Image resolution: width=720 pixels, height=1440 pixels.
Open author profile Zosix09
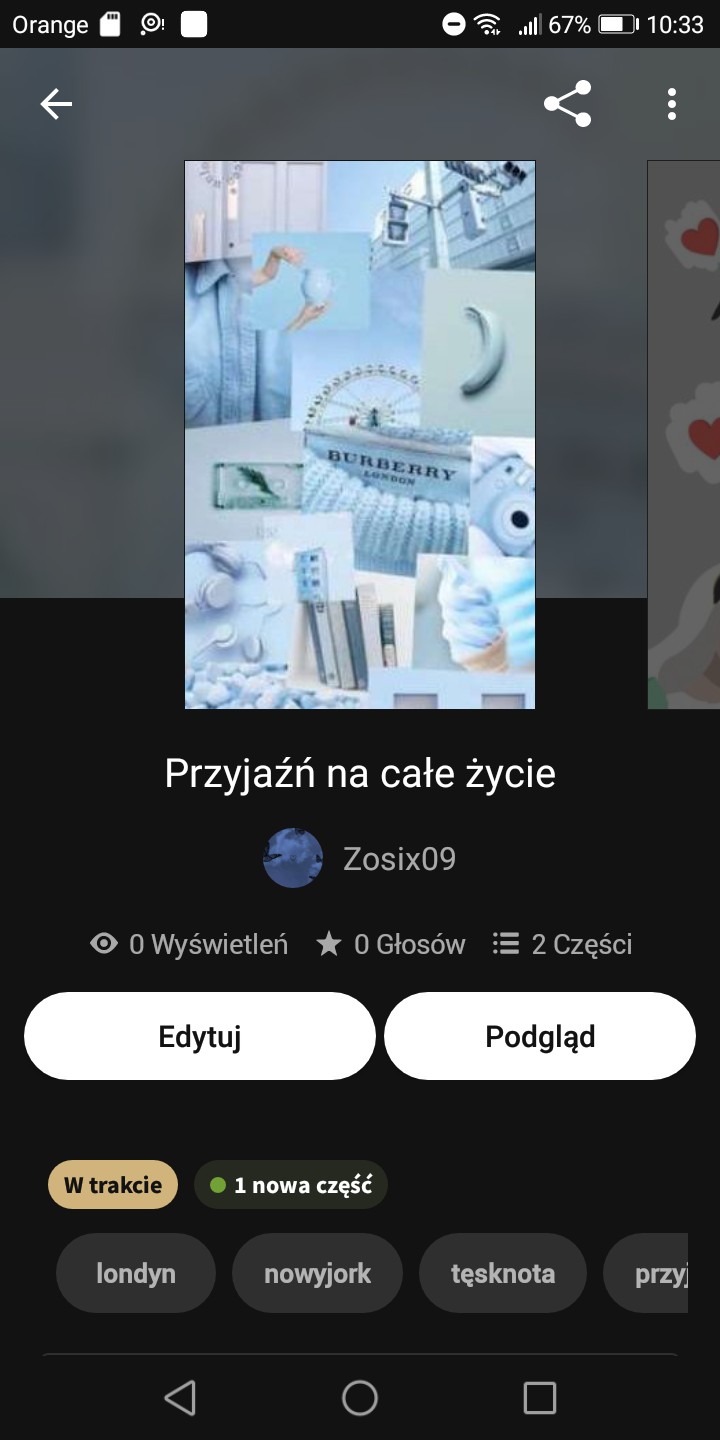tap(360, 858)
